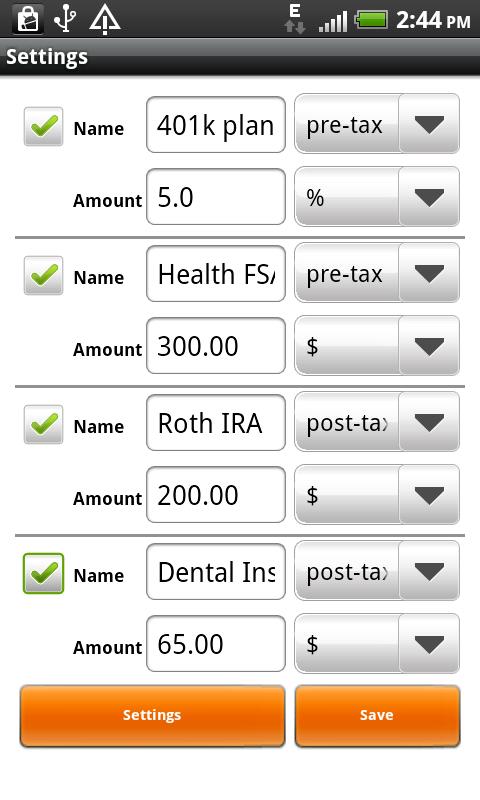Edit the 401k plan name field

(216, 125)
